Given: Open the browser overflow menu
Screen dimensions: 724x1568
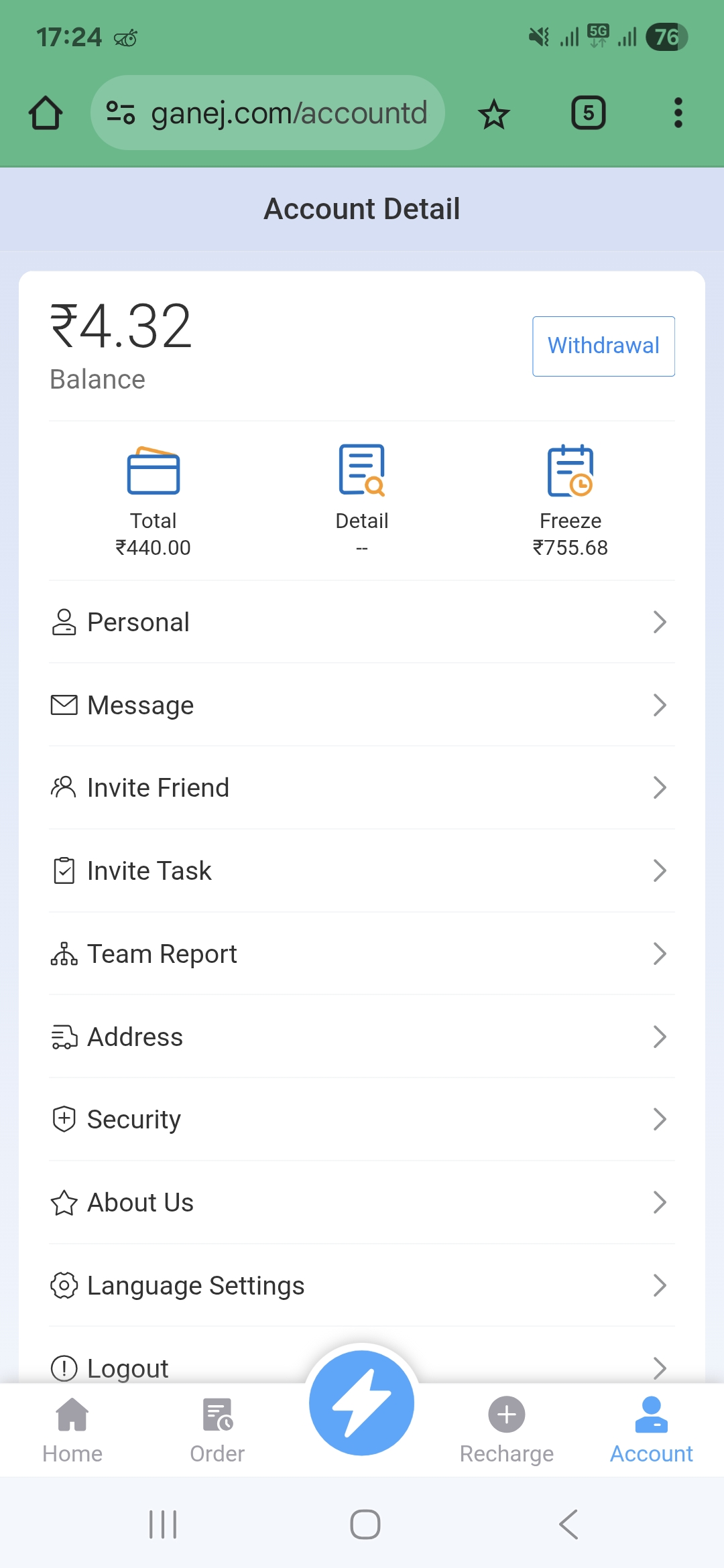Looking at the screenshot, I should tap(678, 113).
